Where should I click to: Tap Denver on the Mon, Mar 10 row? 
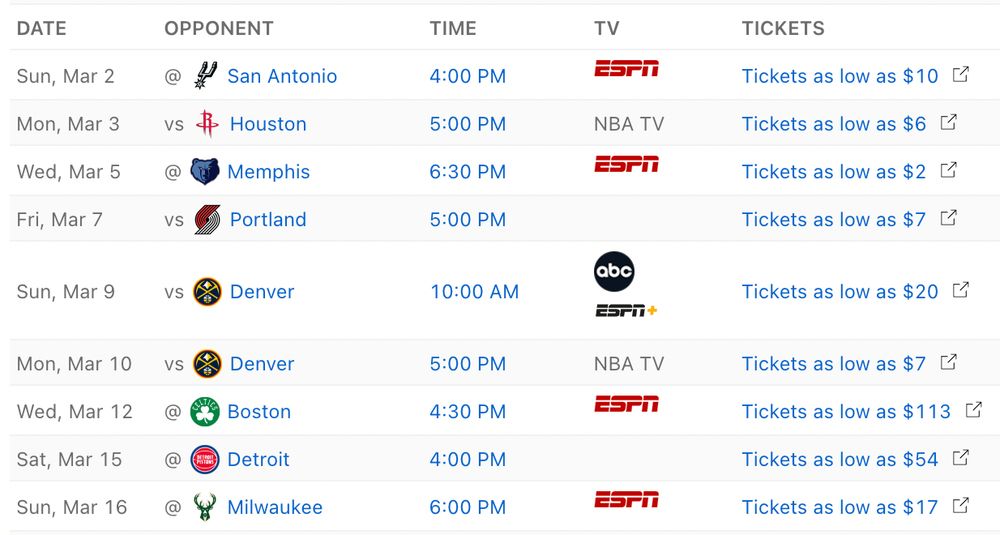(x=262, y=364)
